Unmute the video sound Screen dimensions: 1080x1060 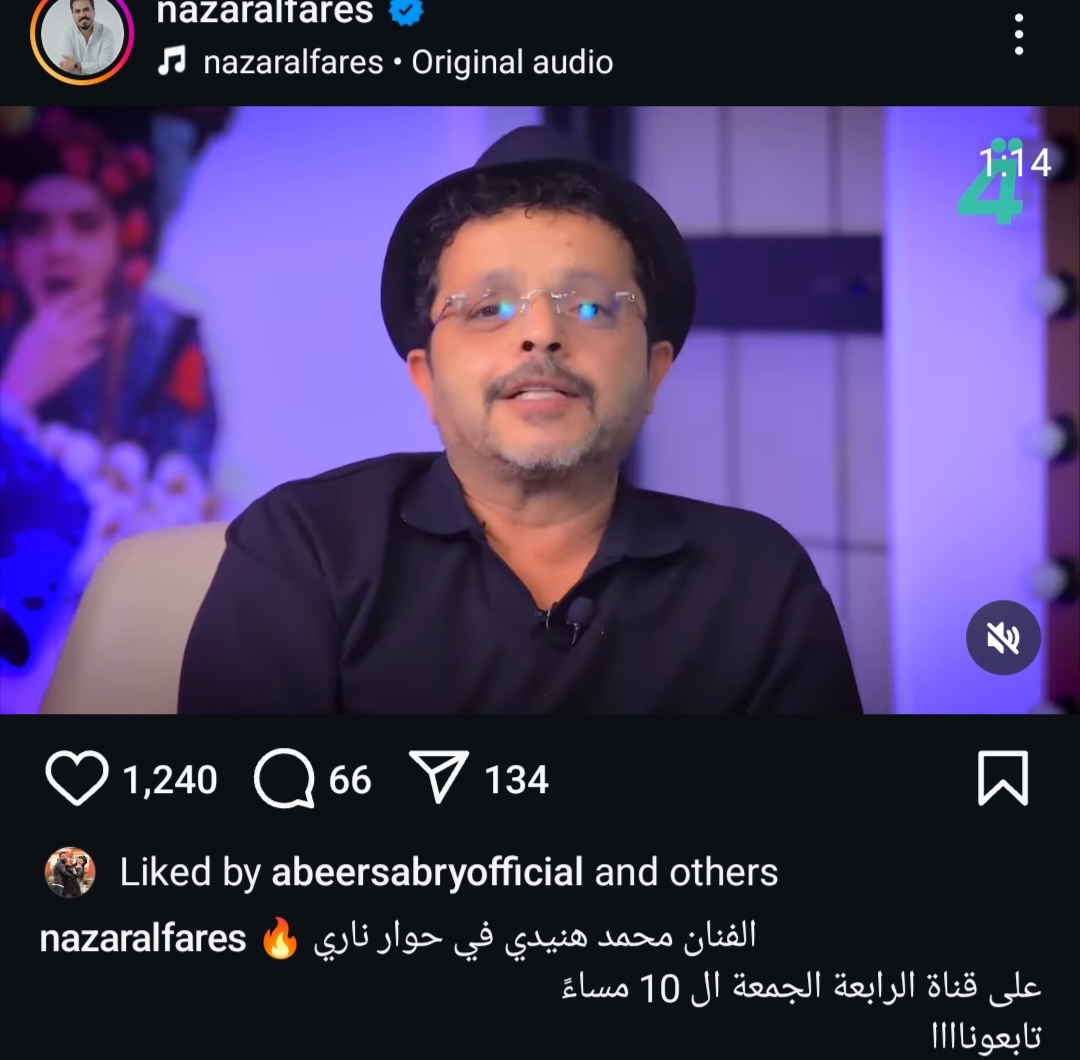pos(1003,638)
